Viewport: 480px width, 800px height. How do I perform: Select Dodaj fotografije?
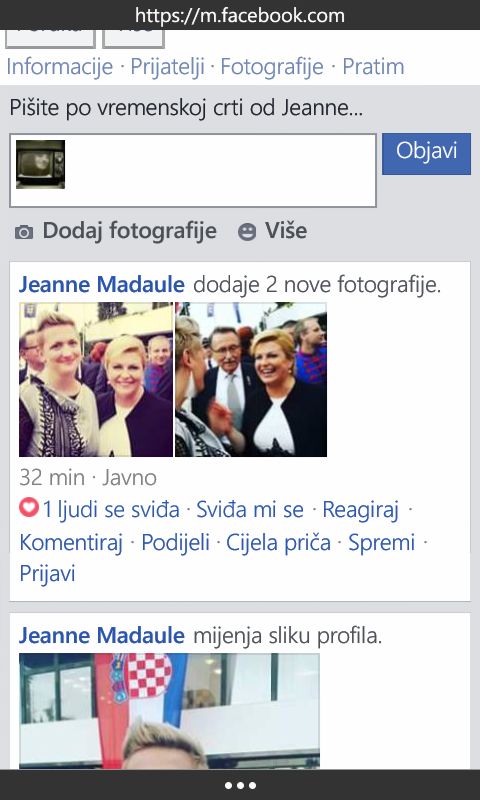(116, 231)
